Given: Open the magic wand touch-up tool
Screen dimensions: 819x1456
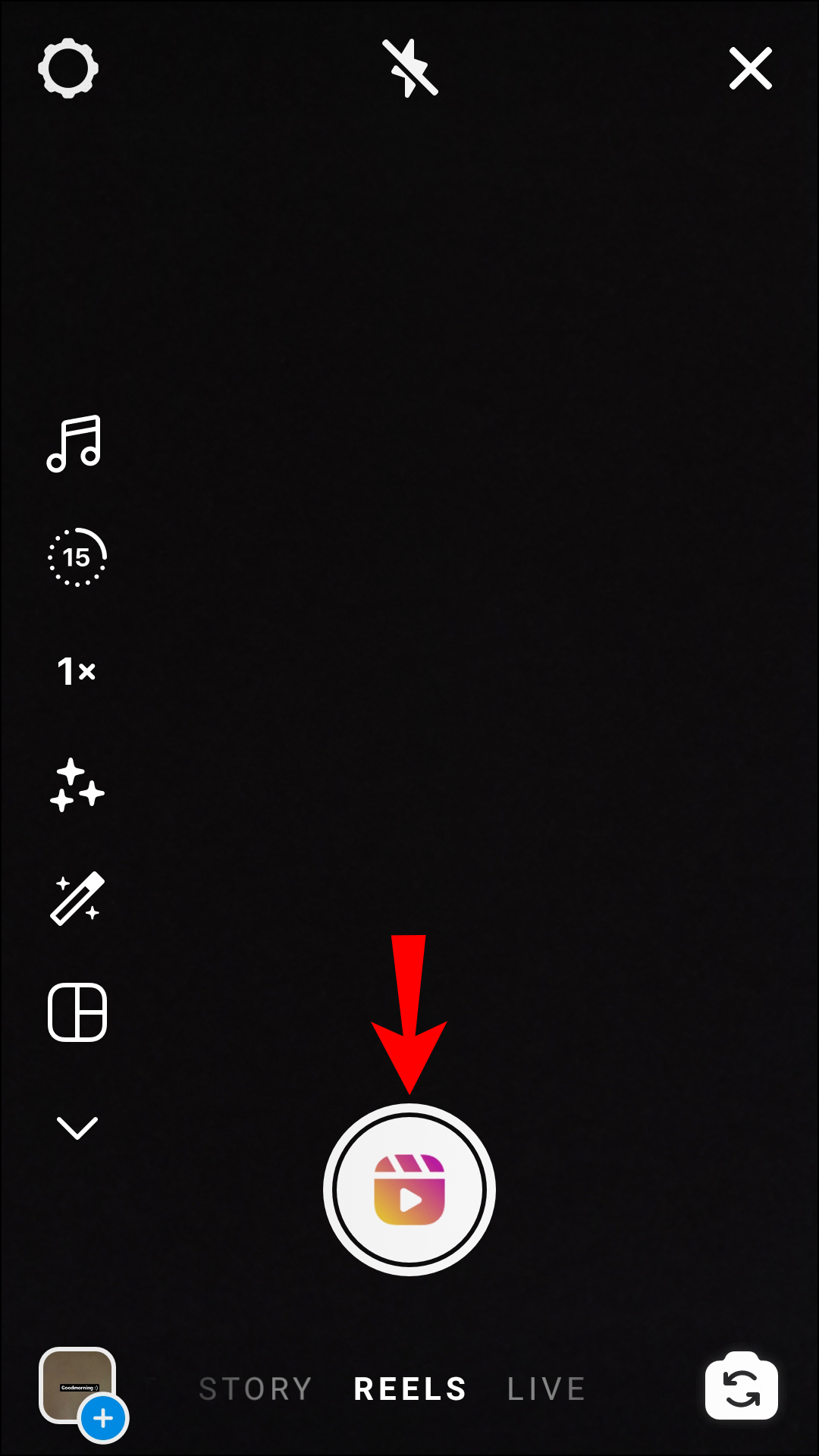Looking at the screenshot, I should (77, 899).
